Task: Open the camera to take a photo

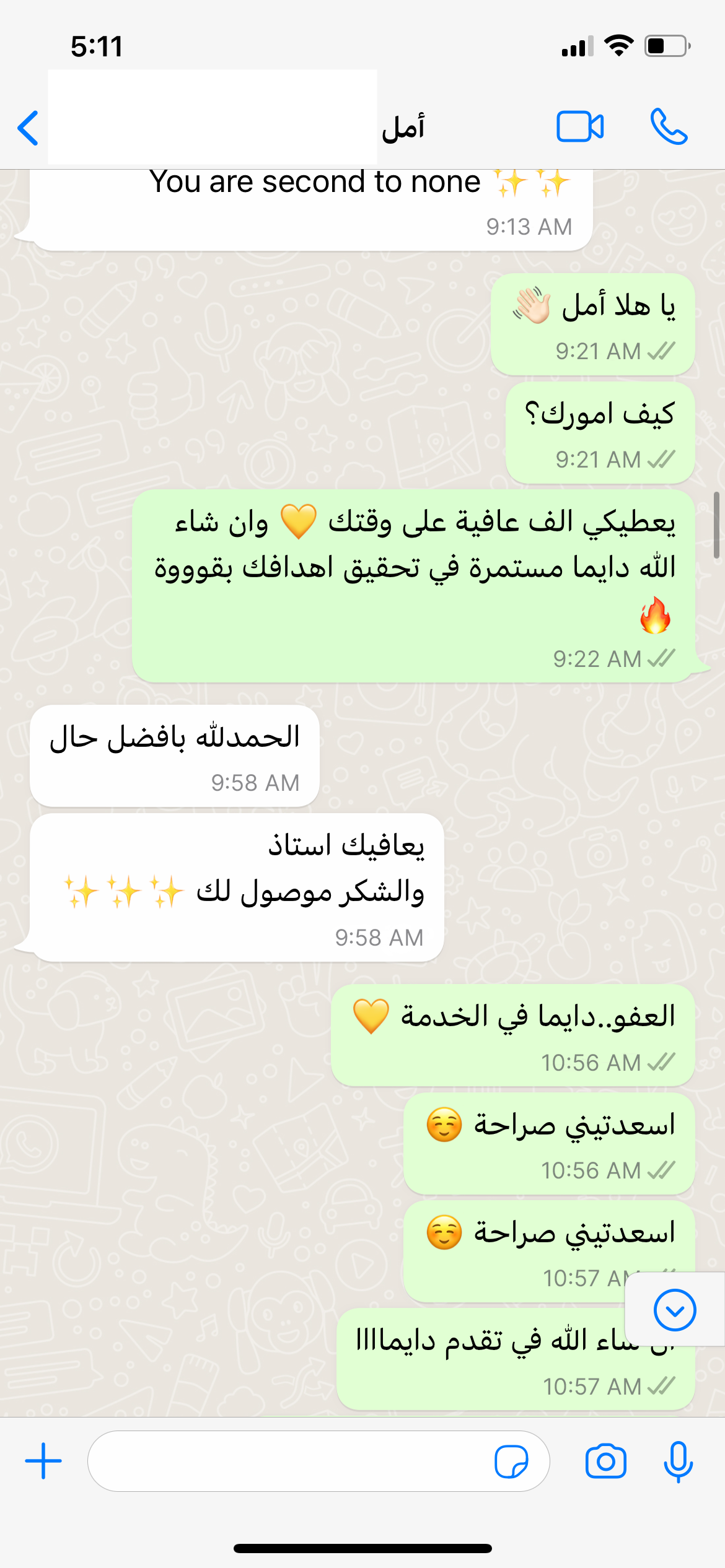Action: click(605, 1461)
